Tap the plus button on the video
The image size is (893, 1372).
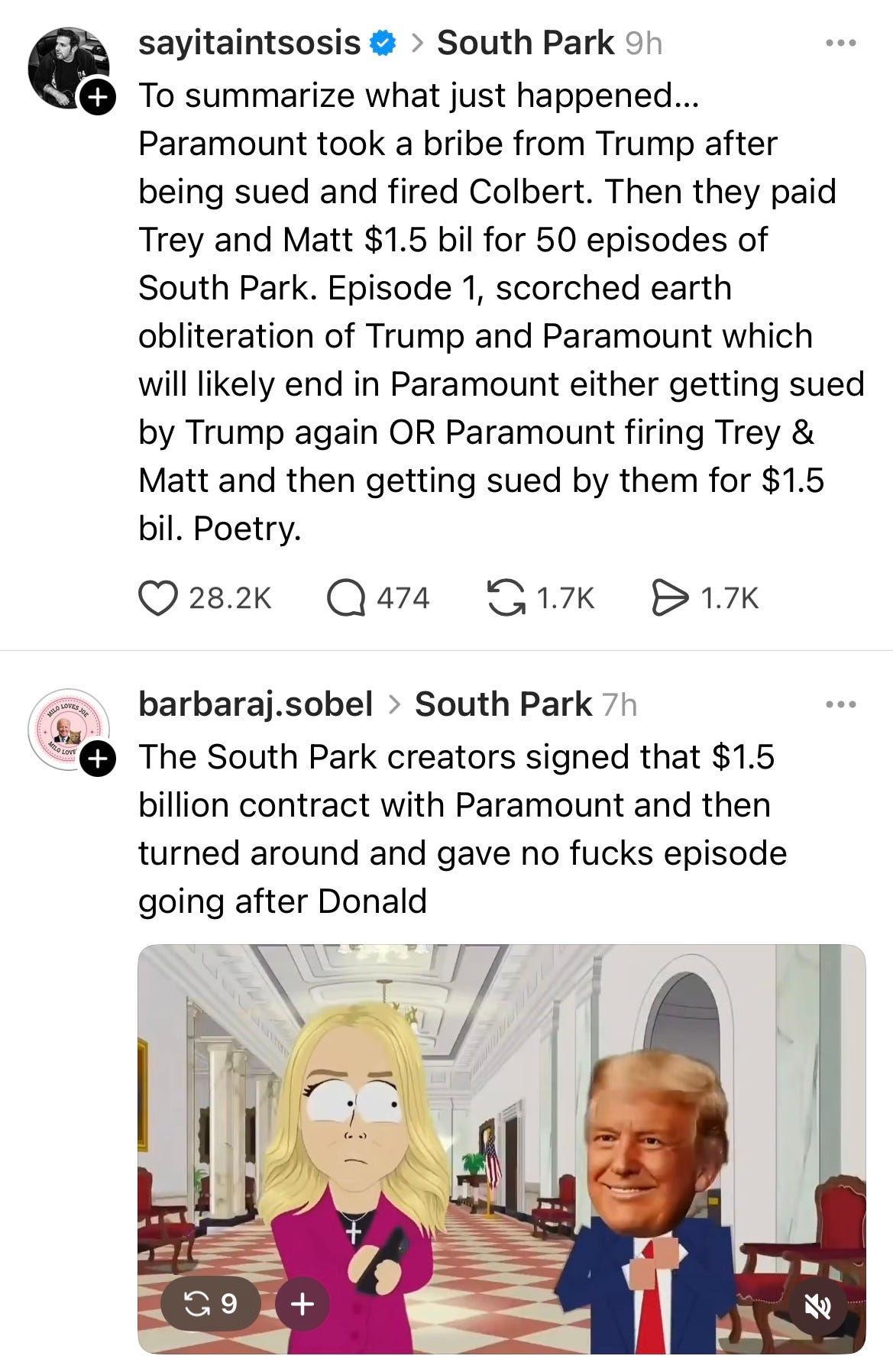tap(302, 1303)
